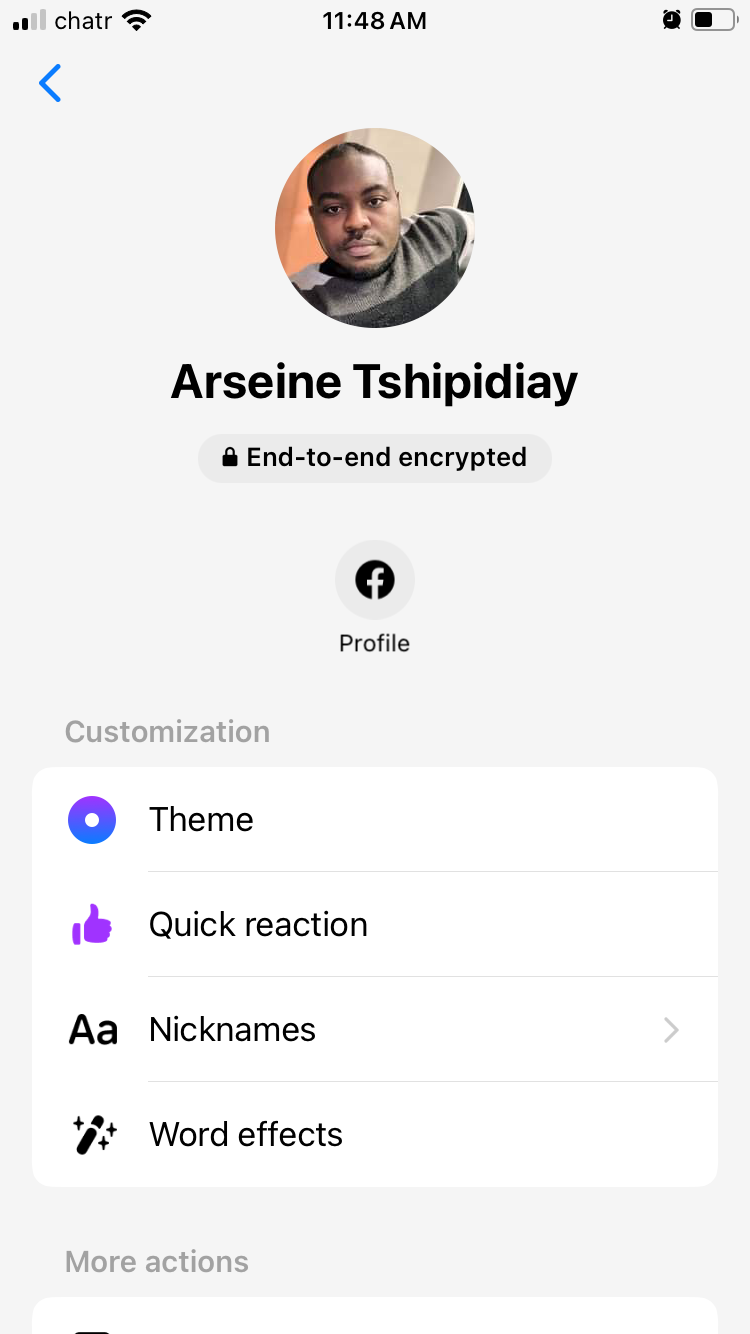Image resolution: width=750 pixels, height=1334 pixels.
Task: Open Nicknames settings
Action: point(375,1030)
